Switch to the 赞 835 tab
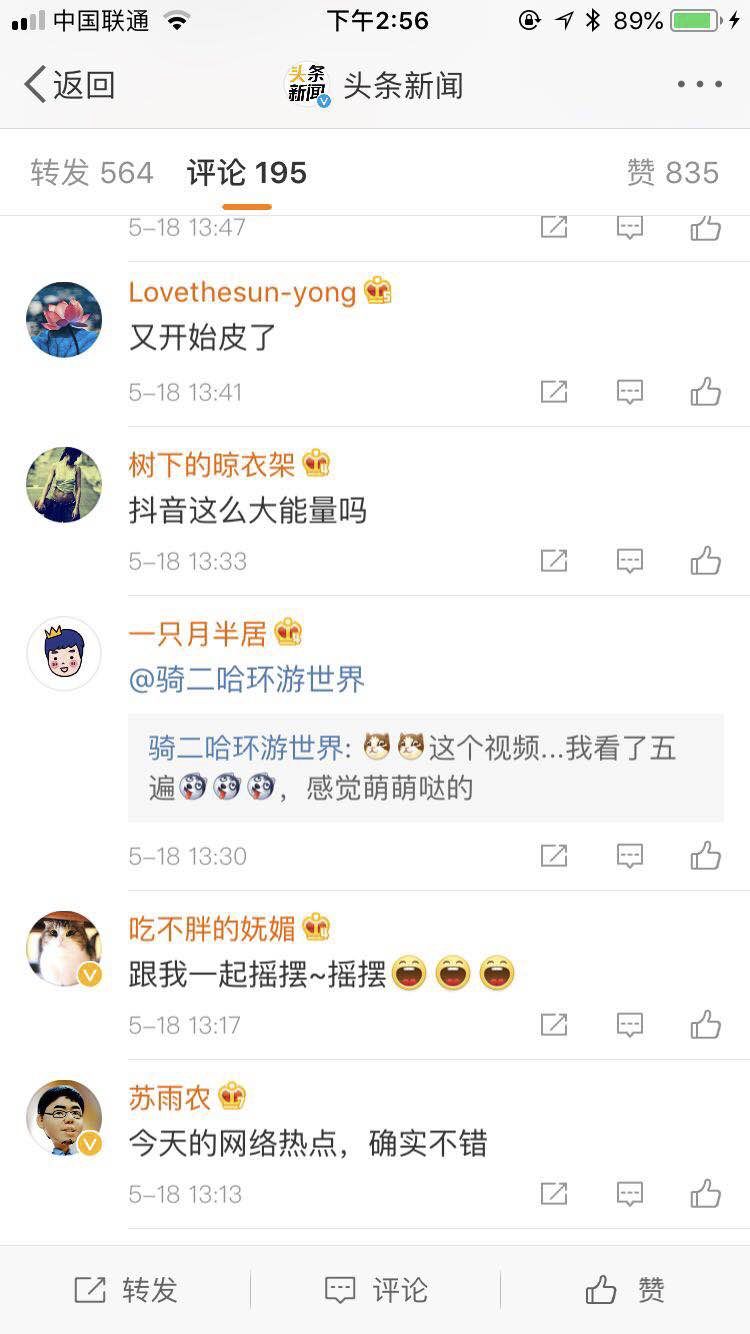 click(x=672, y=173)
